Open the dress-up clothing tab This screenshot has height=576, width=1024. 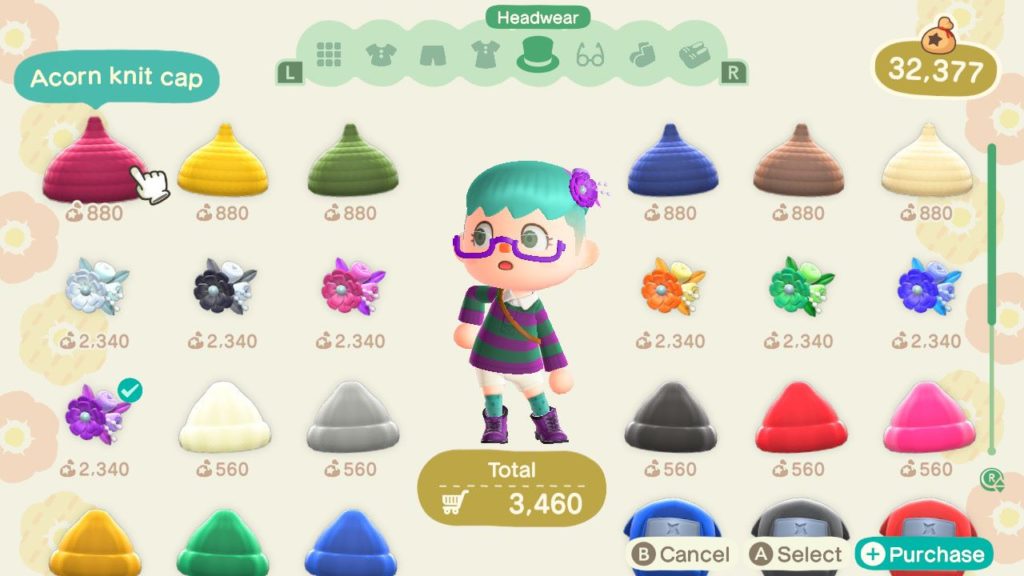pyautogui.click(x=484, y=55)
